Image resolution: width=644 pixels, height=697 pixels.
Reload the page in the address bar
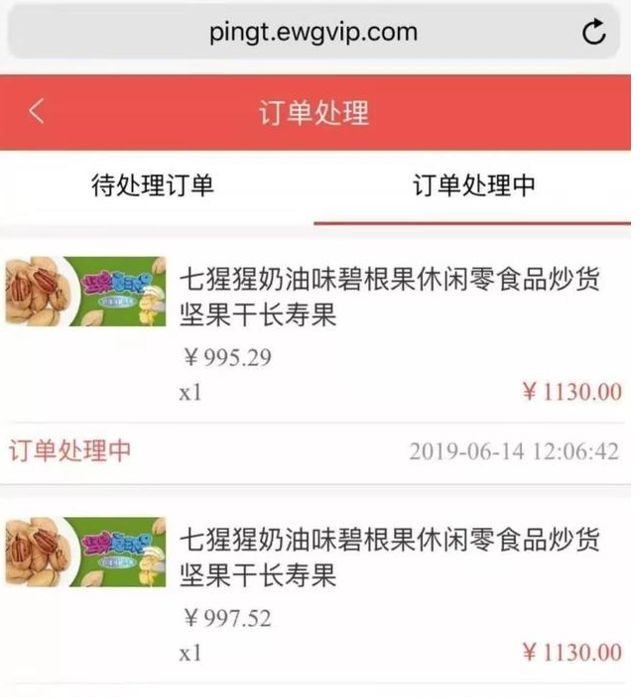(594, 33)
